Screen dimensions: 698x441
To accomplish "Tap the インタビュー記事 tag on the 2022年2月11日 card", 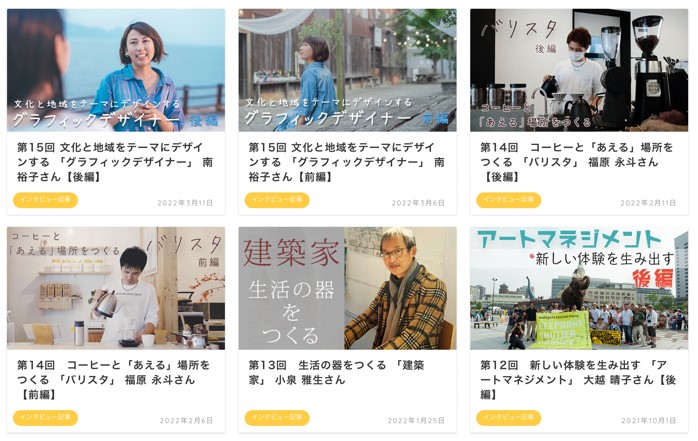I will click(509, 200).
